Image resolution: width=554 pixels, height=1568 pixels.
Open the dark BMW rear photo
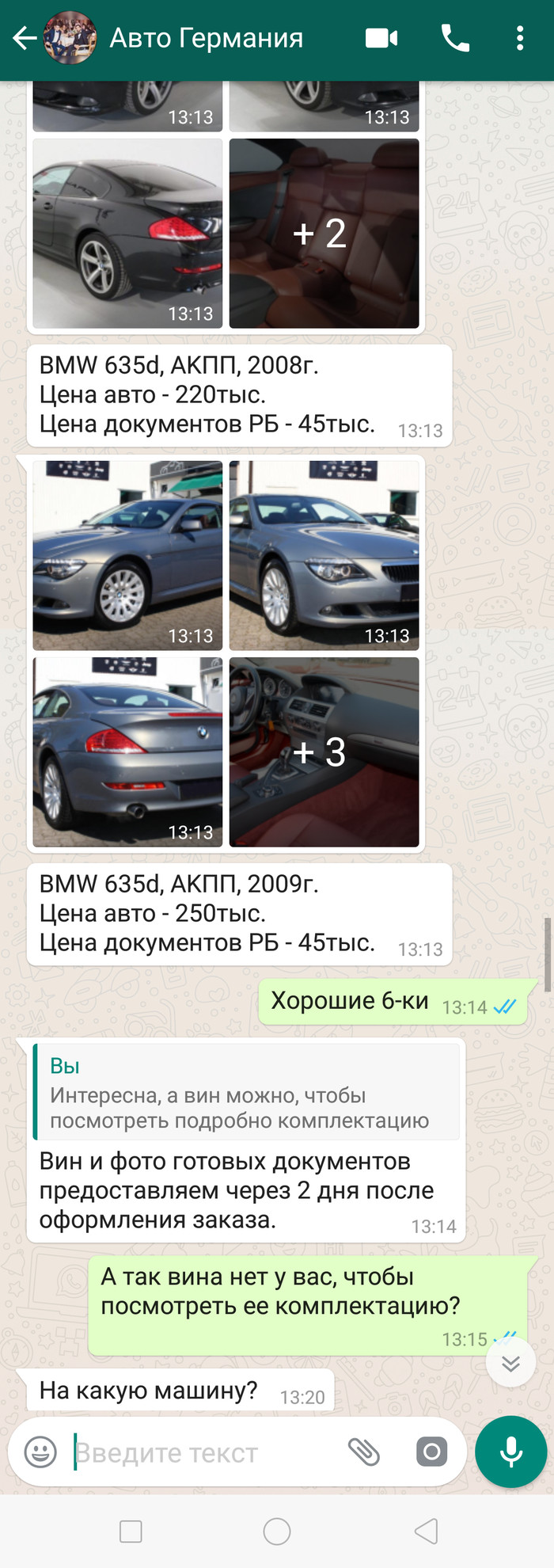point(127,233)
